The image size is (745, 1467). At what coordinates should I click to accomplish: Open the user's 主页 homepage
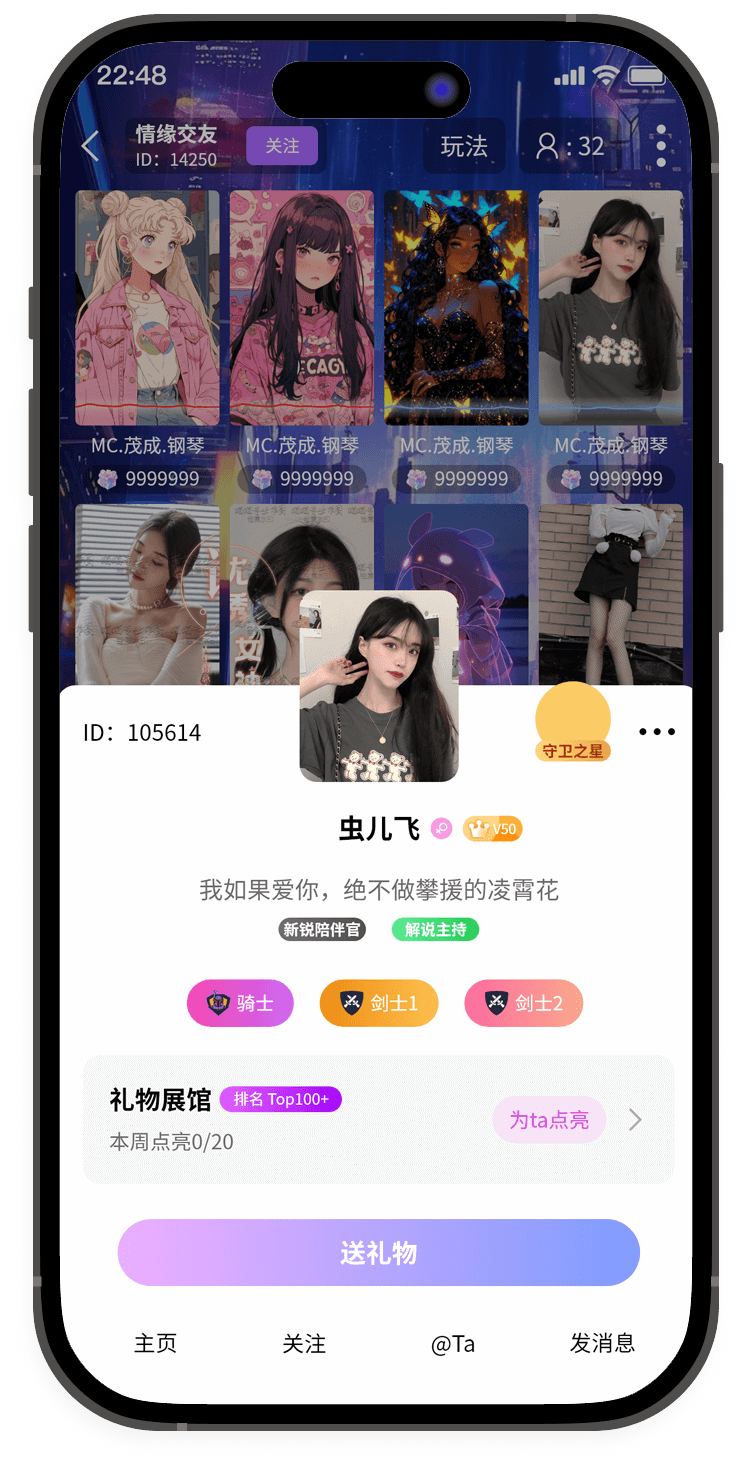click(x=155, y=1343)
